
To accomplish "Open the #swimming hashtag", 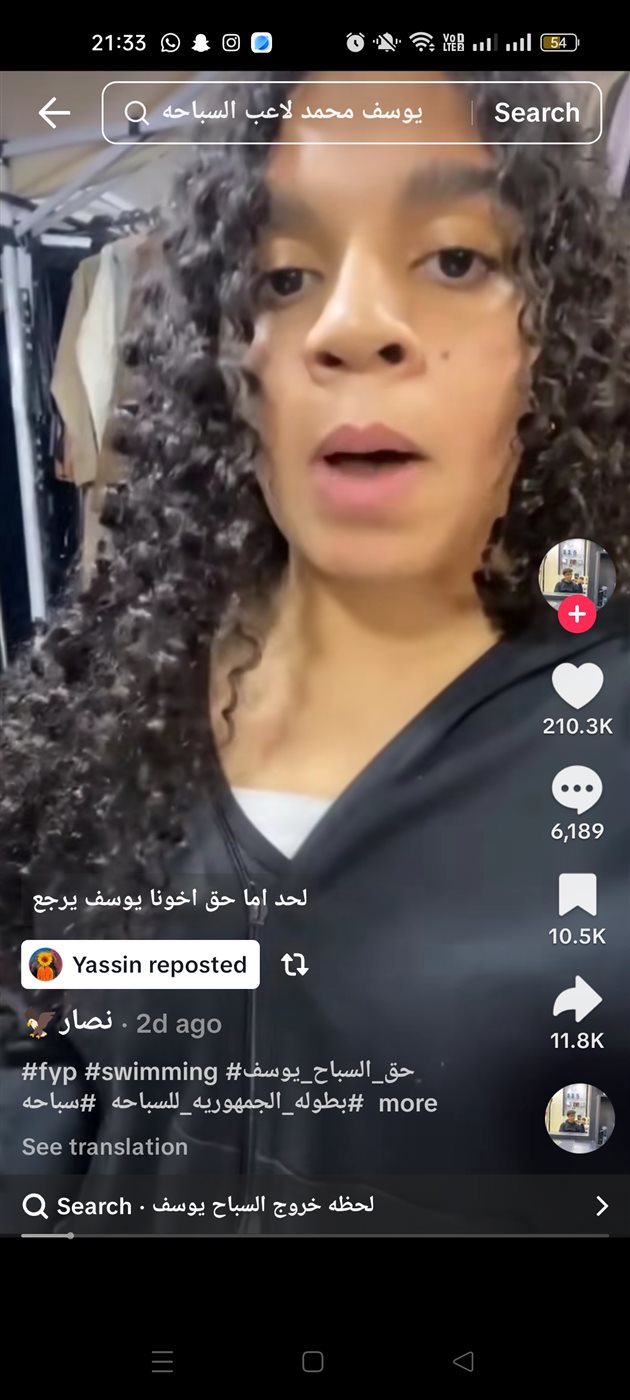I will pos(151,1072).
